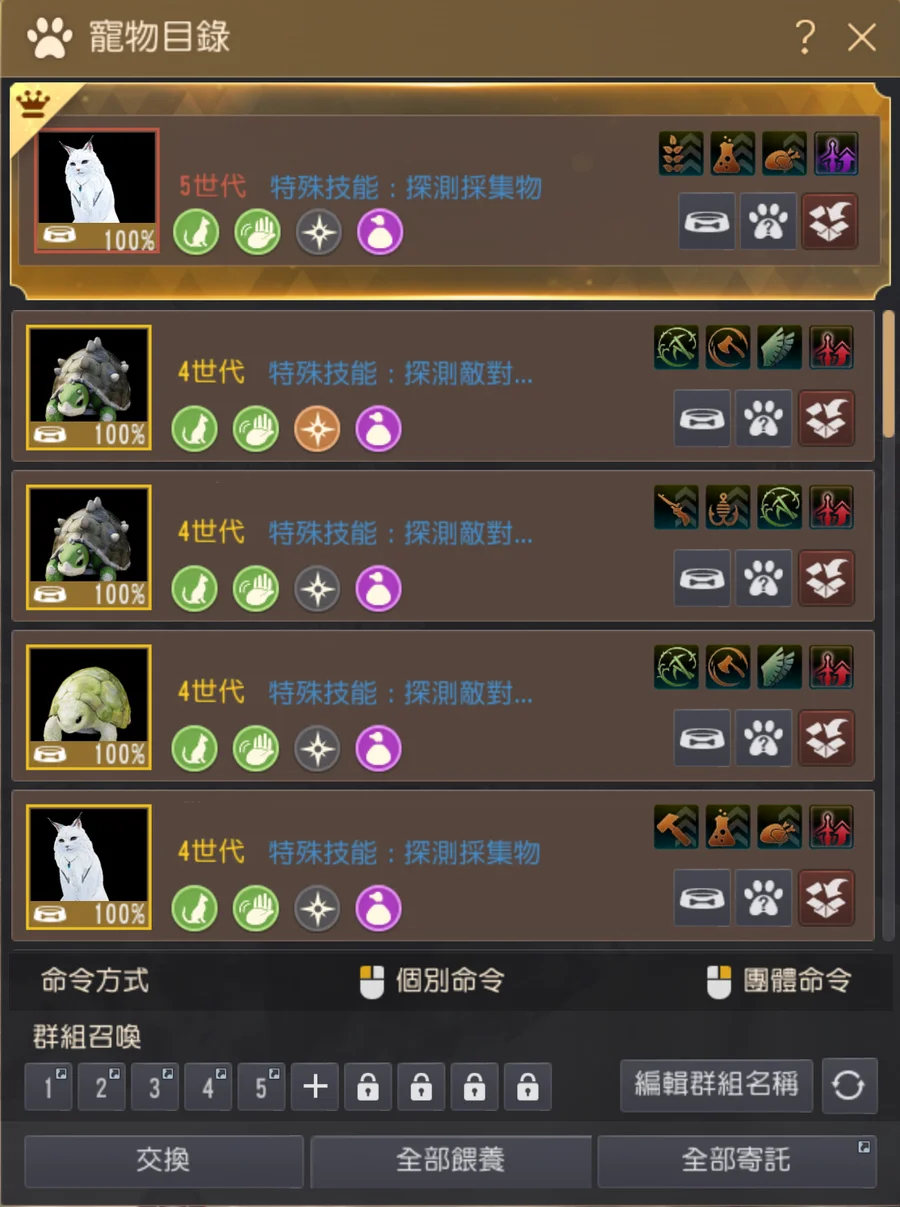Open the help question mark icon
The width and height of the screenshot is (900, 1207).
coord(805,38)
